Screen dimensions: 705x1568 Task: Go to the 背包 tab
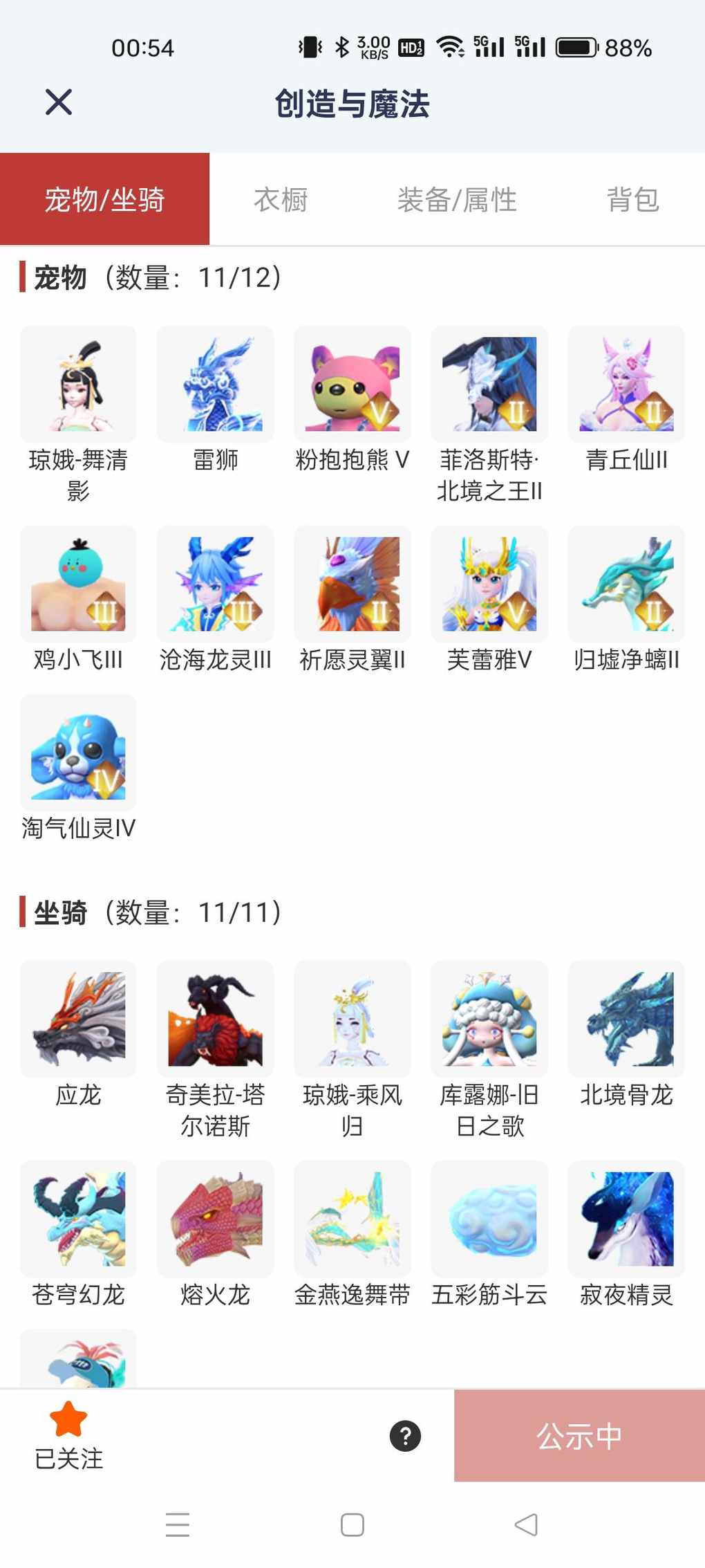(x=632, y=200)
